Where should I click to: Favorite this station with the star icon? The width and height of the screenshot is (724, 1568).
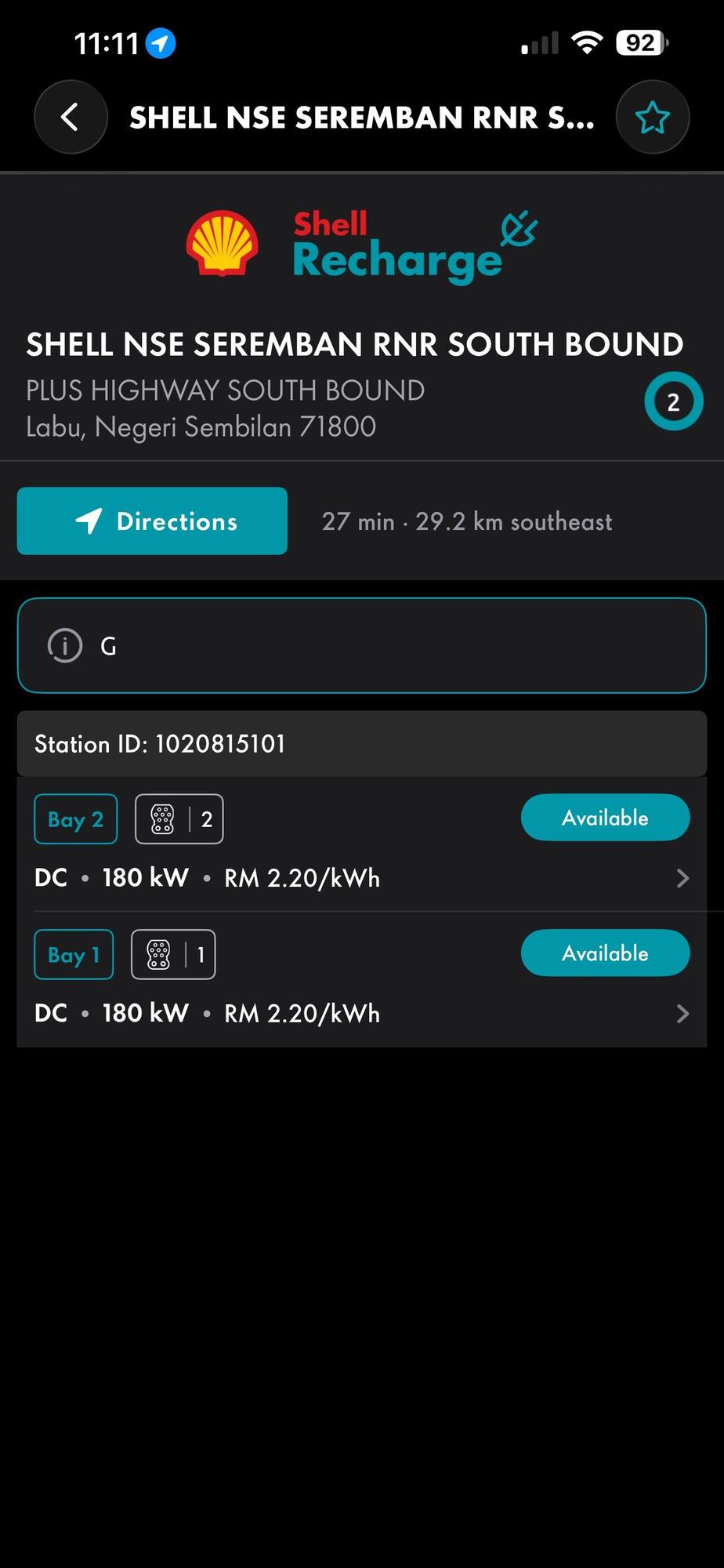653,118
